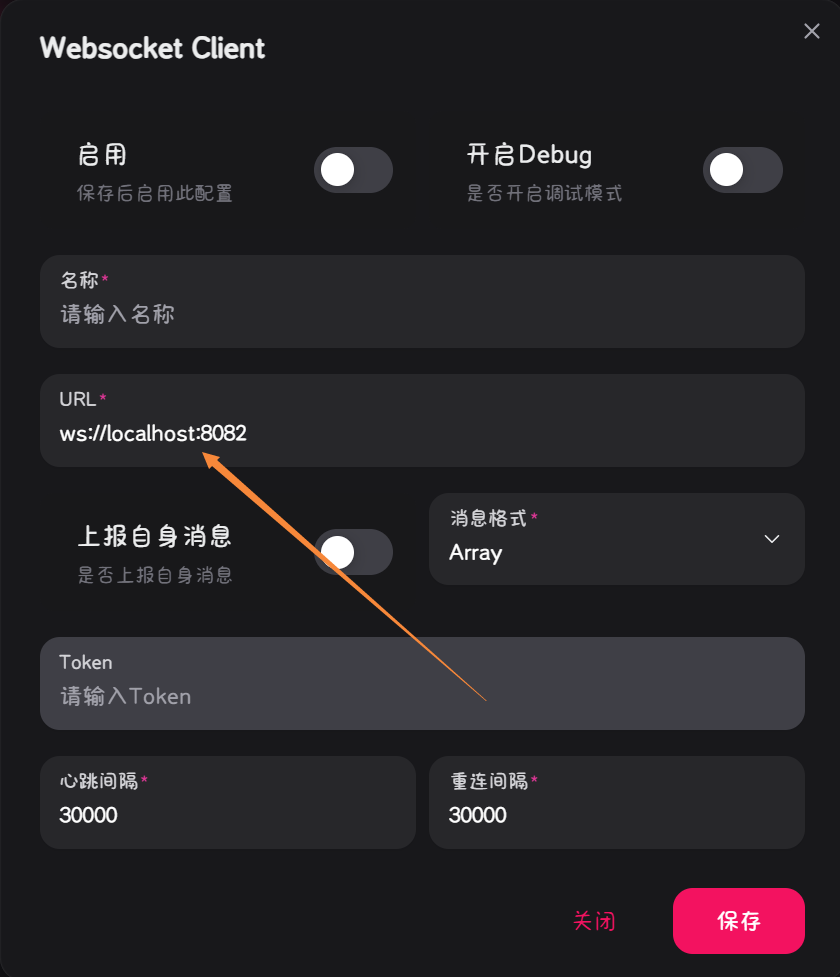Image resolution: width=840 pixels, height=977 pixels.
Task: Edit the 心跳间隔 value field
Action: pos(227,815)
